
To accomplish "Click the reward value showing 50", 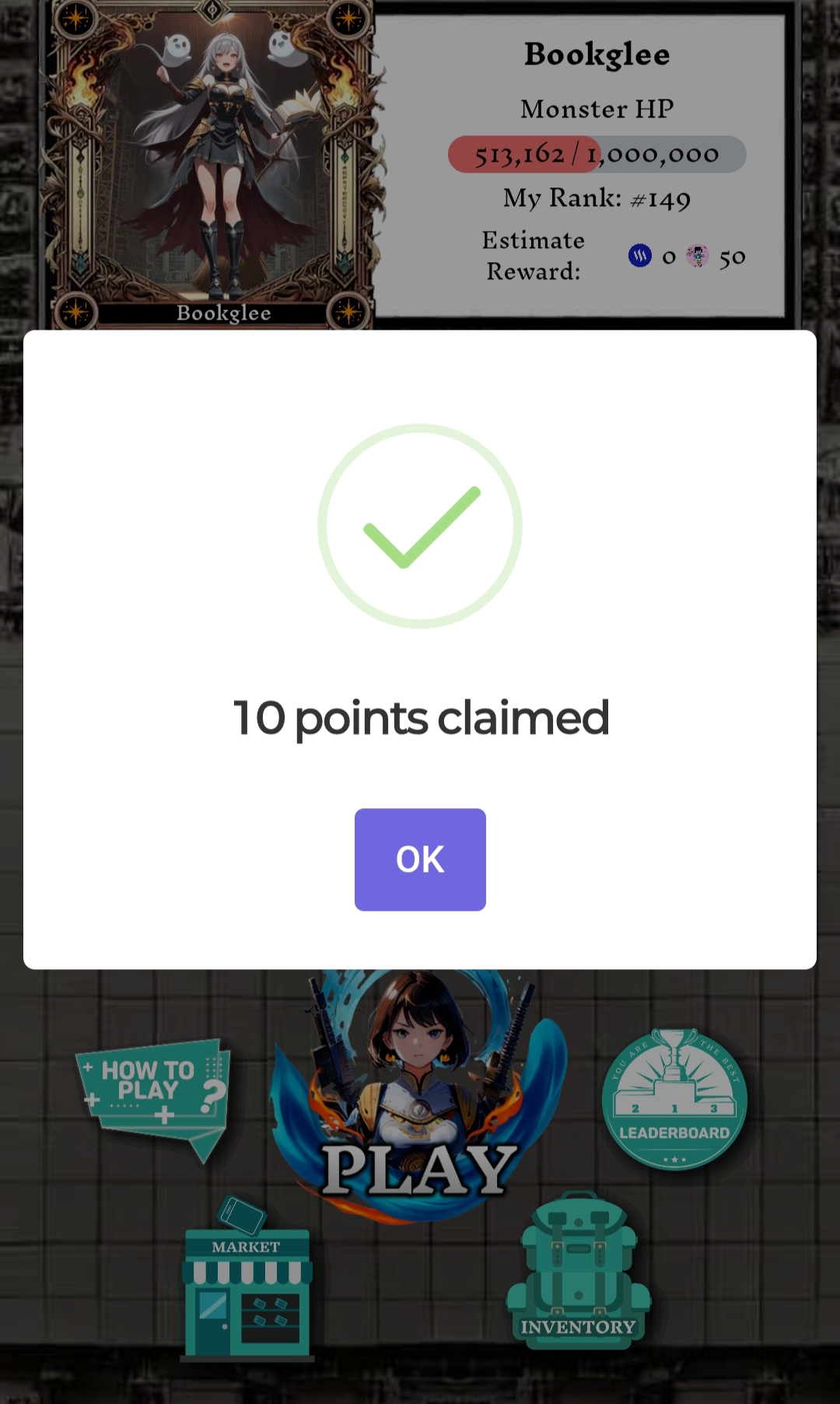I will tap(733, 256).
